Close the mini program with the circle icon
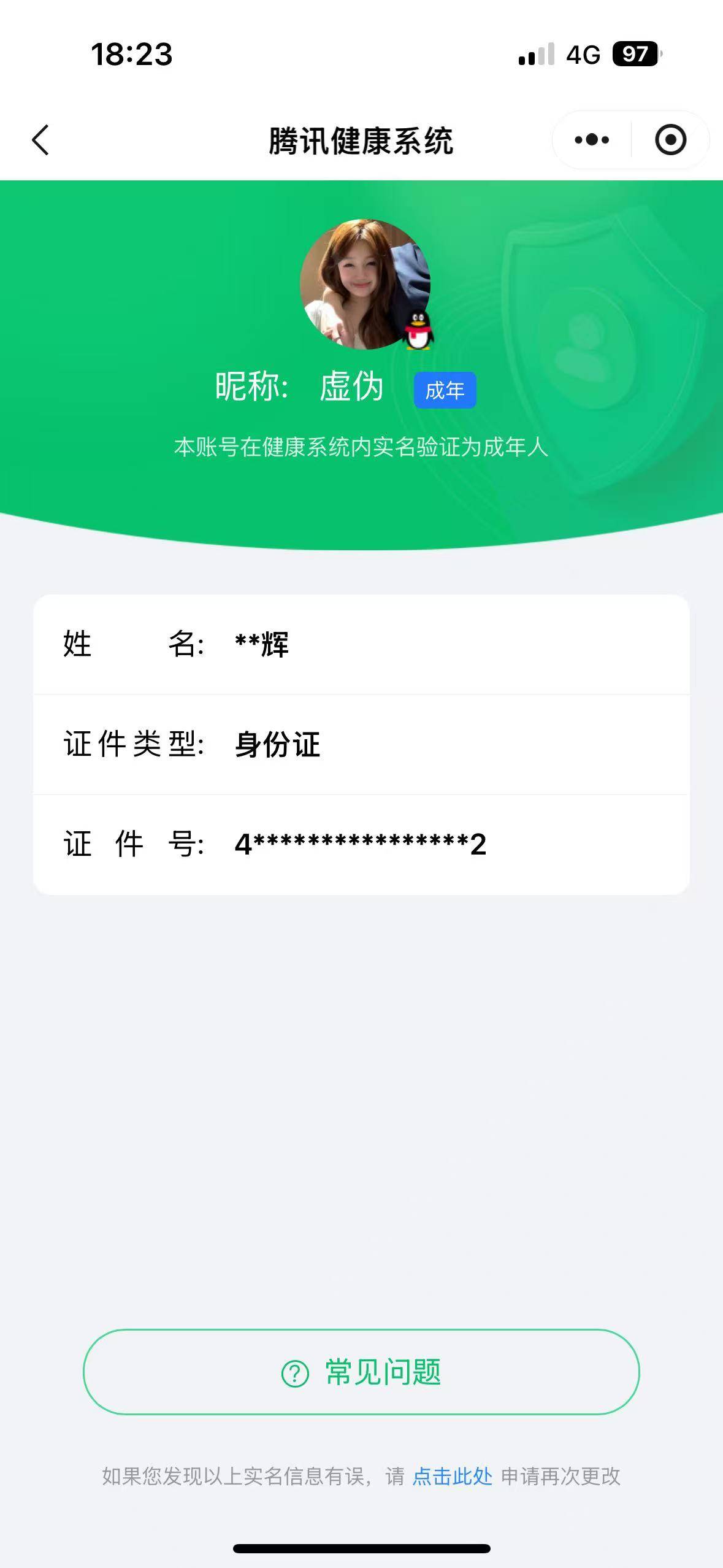This screenshot has height=1568, width=723. 670,140
